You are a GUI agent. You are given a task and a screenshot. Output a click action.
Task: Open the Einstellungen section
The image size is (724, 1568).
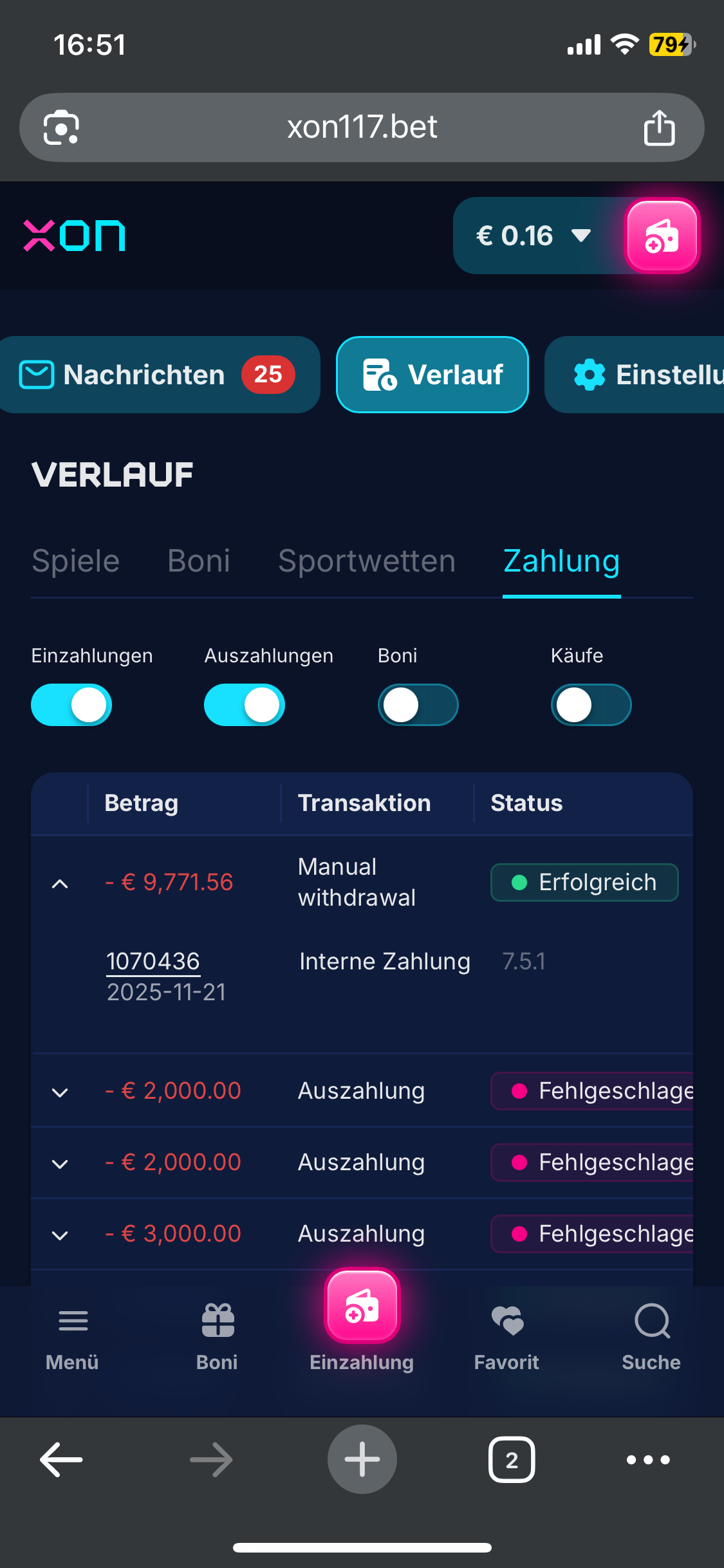(644, 375)
